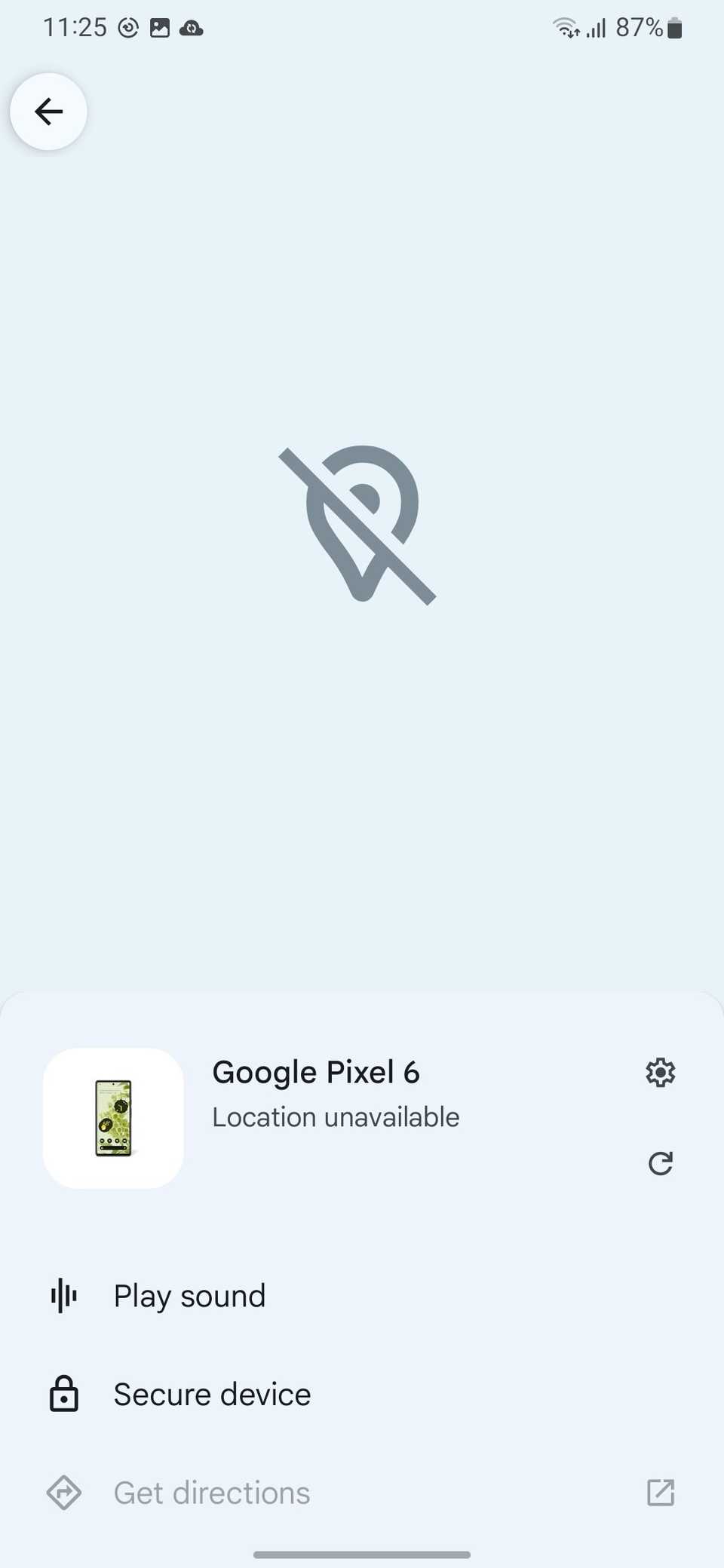Click the photos notification icon

160,27
